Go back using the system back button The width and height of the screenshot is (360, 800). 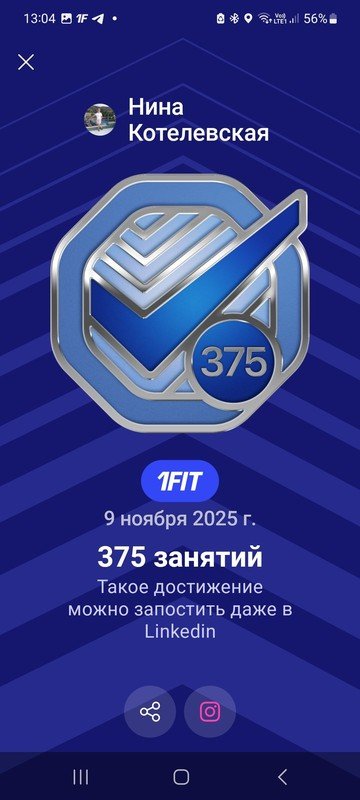(282, 777)
